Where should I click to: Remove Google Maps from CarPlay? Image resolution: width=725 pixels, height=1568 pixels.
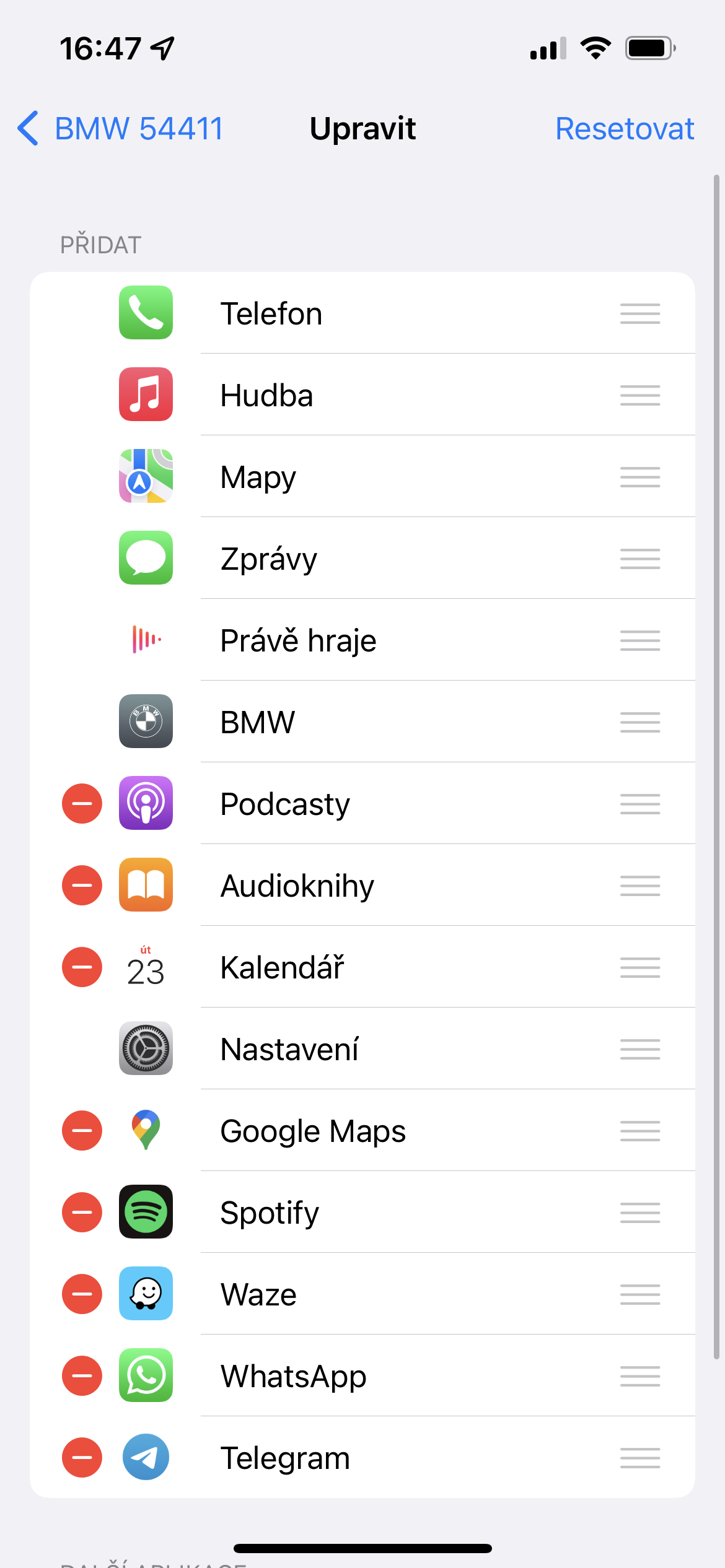coord(82,1131)
